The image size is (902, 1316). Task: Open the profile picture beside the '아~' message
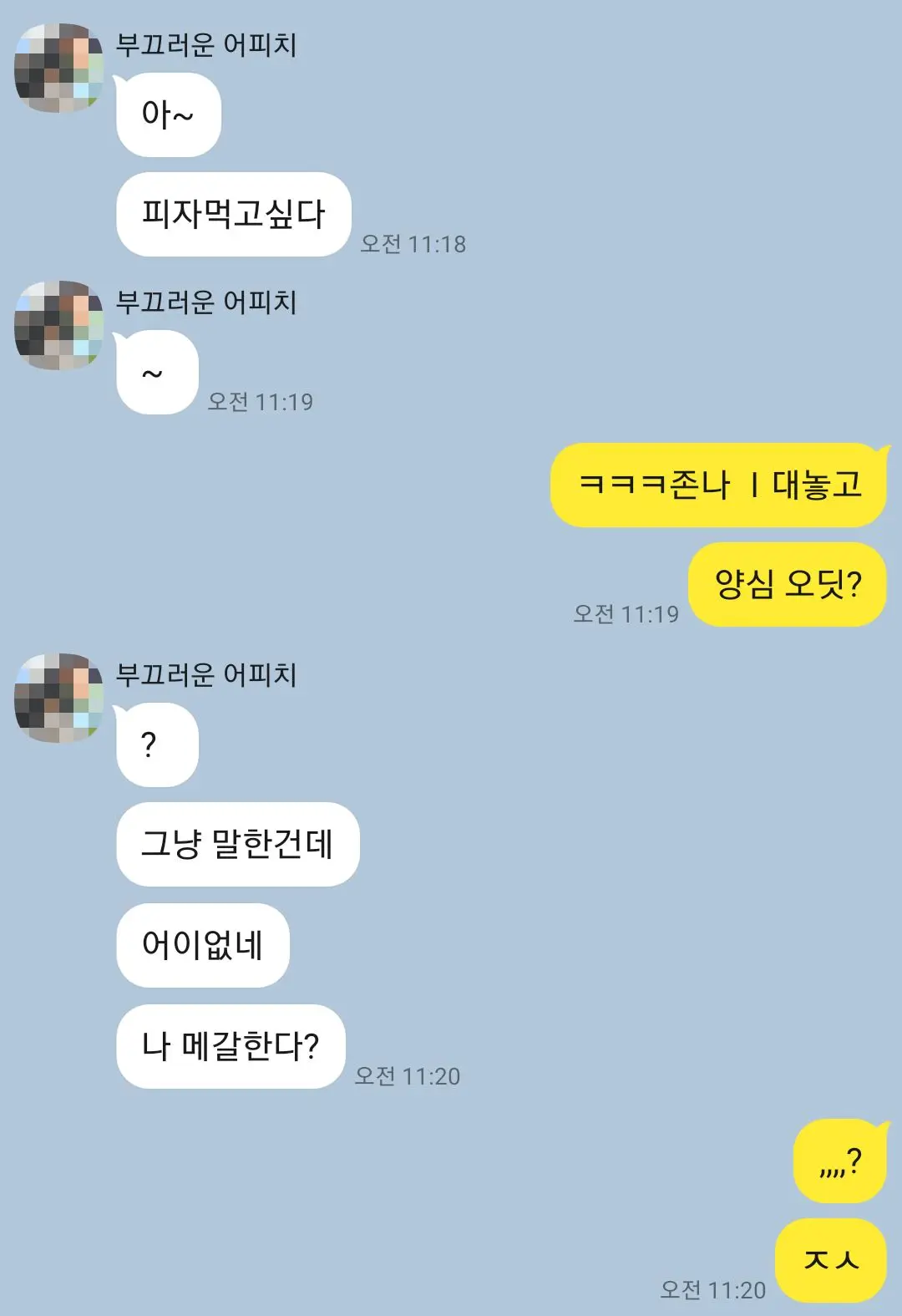[x=58, y=69]
